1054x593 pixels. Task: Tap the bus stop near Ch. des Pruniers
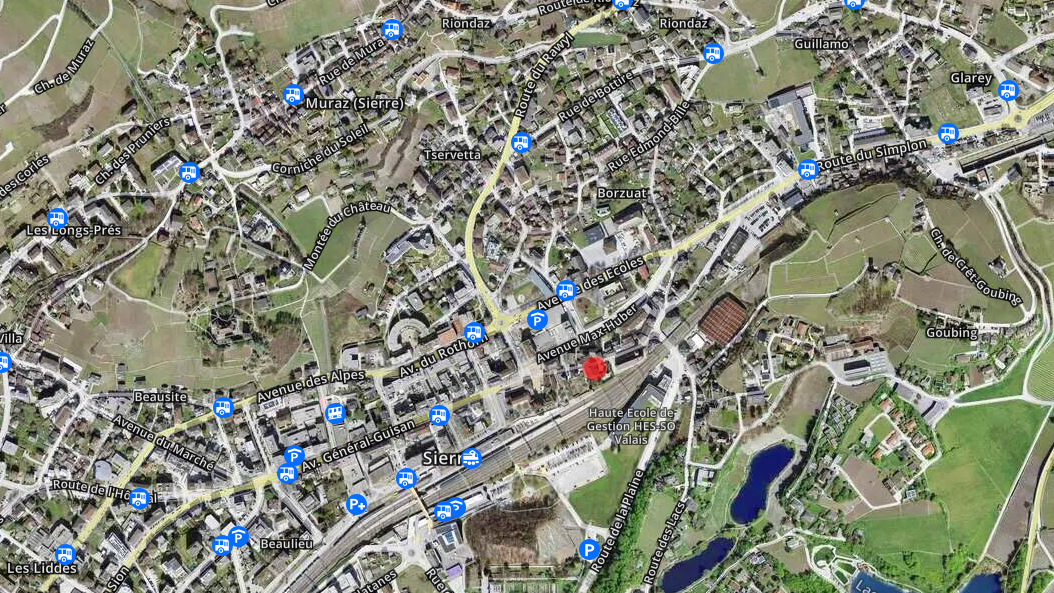(x=189, y=172)
